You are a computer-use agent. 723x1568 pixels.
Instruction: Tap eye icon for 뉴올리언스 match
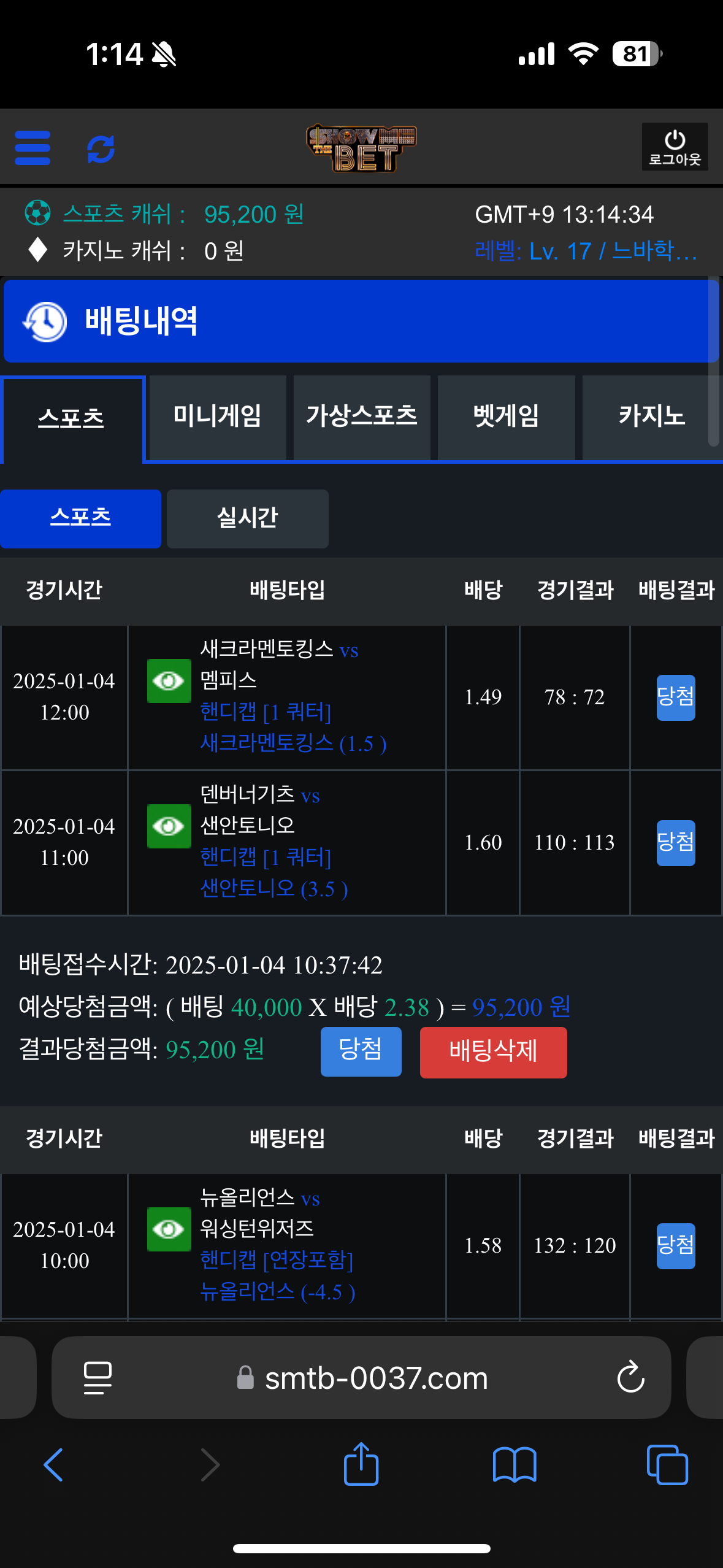169,1229
